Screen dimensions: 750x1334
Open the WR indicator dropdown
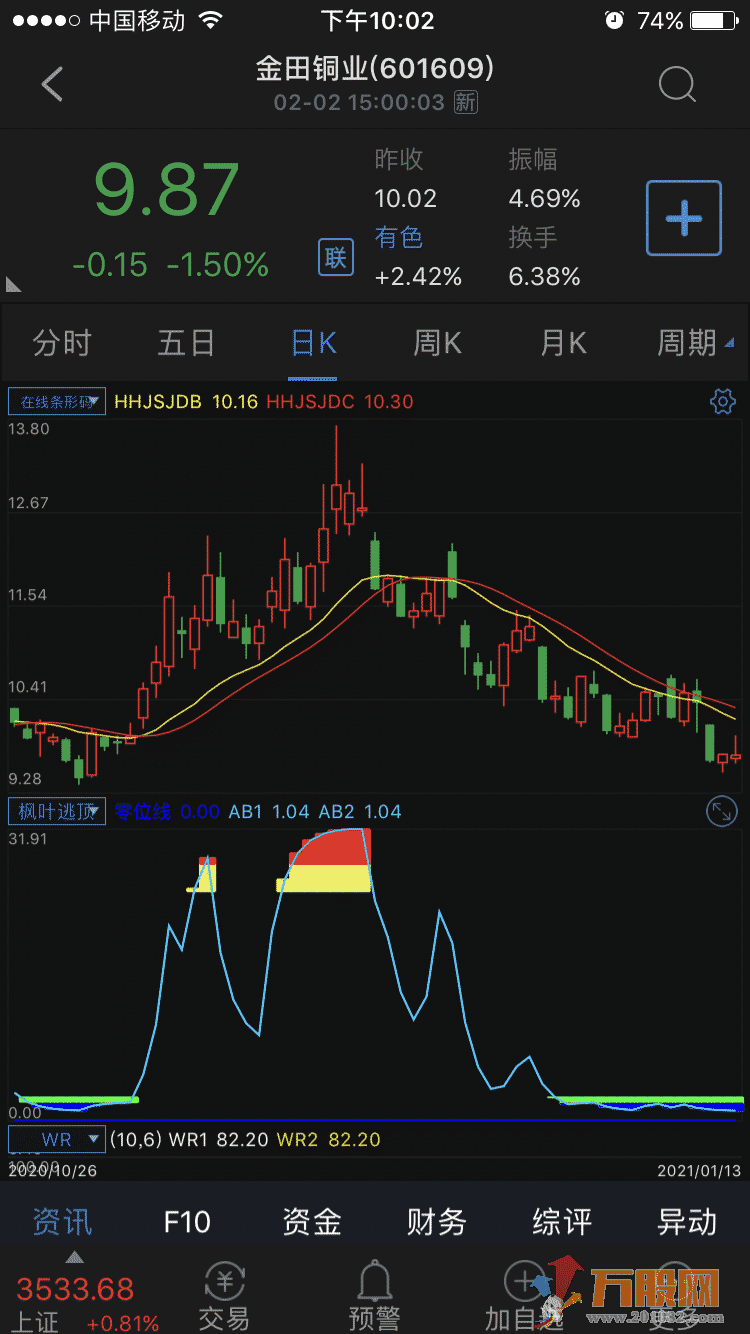pos(57,1139)
